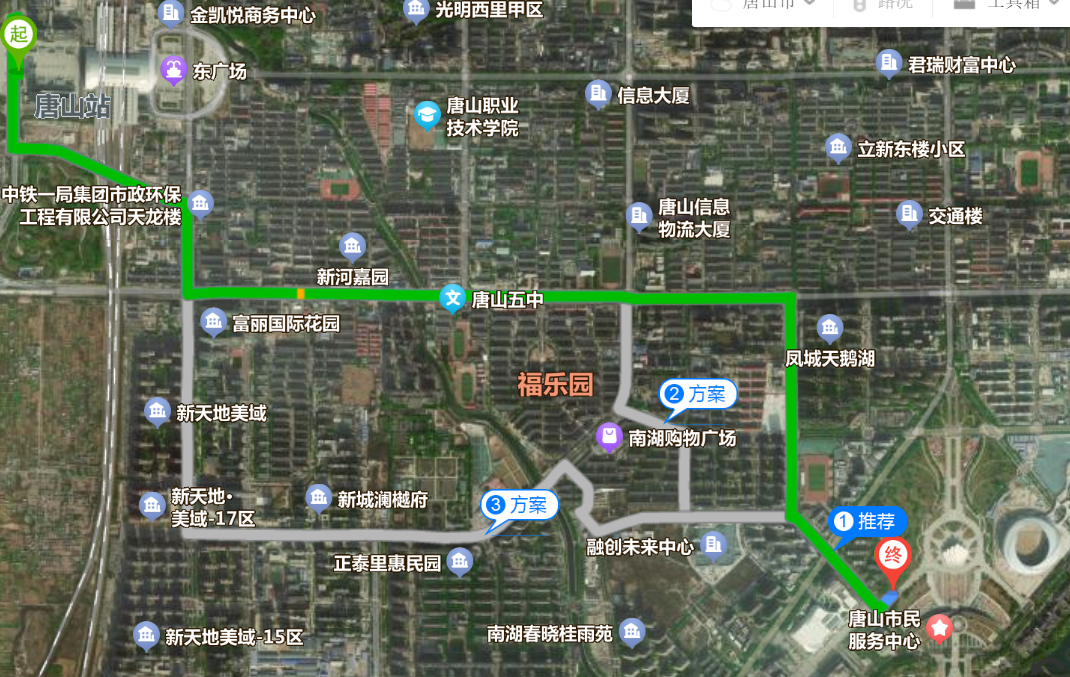Open the 唐山五中 school marker

[x=453, y=298]
